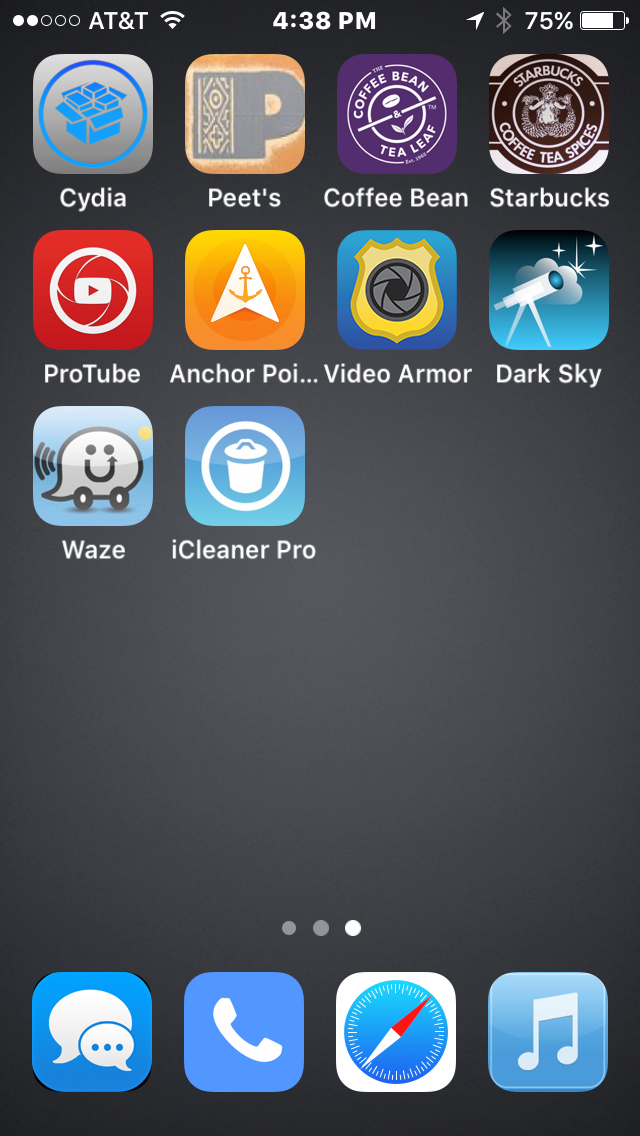Open Messages from the dock
Image resolution: width=640 pixels, height=1136 pixels.
click(x=92, y=1031)
